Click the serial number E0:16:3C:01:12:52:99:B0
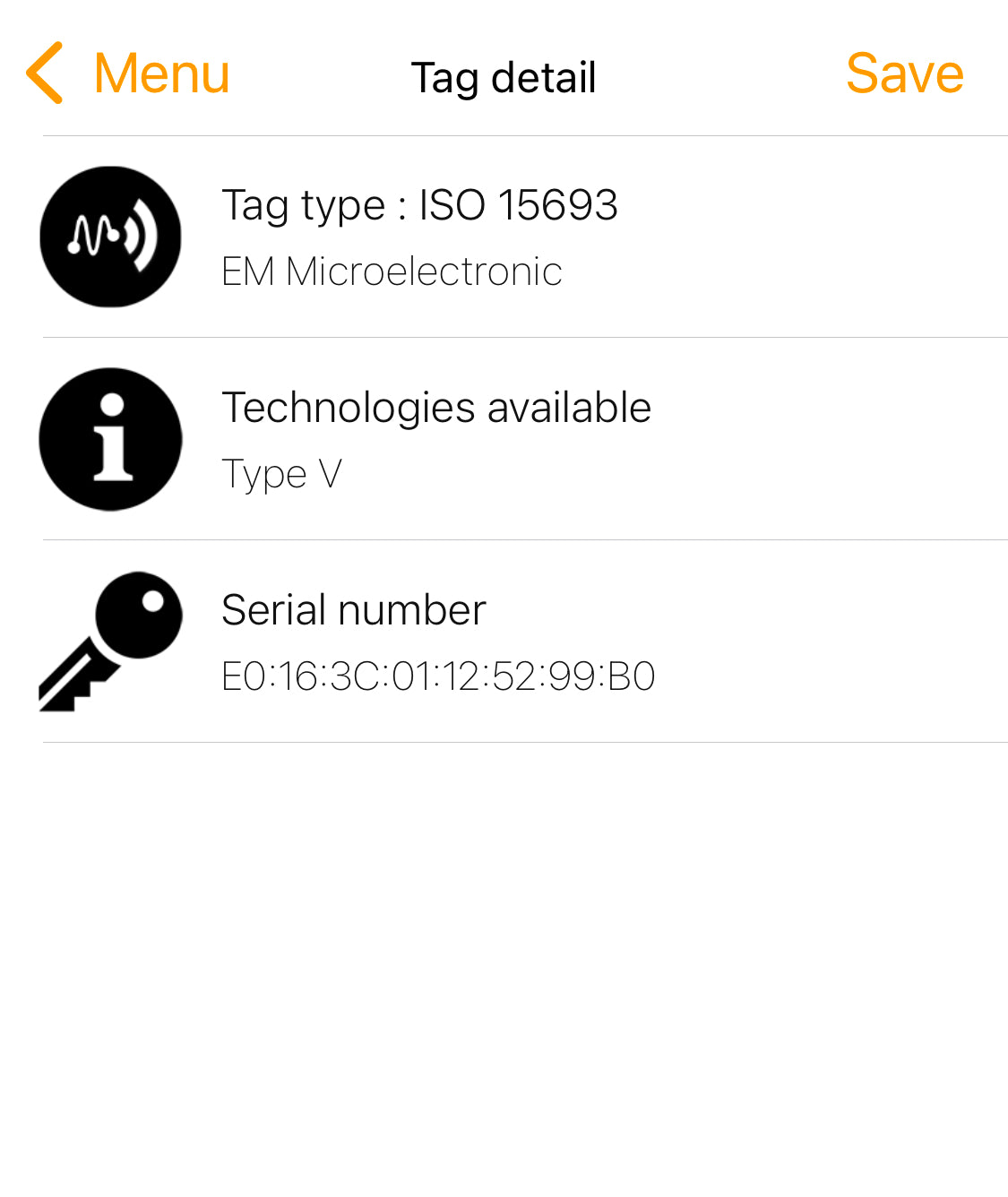 (x=438, y=678)
